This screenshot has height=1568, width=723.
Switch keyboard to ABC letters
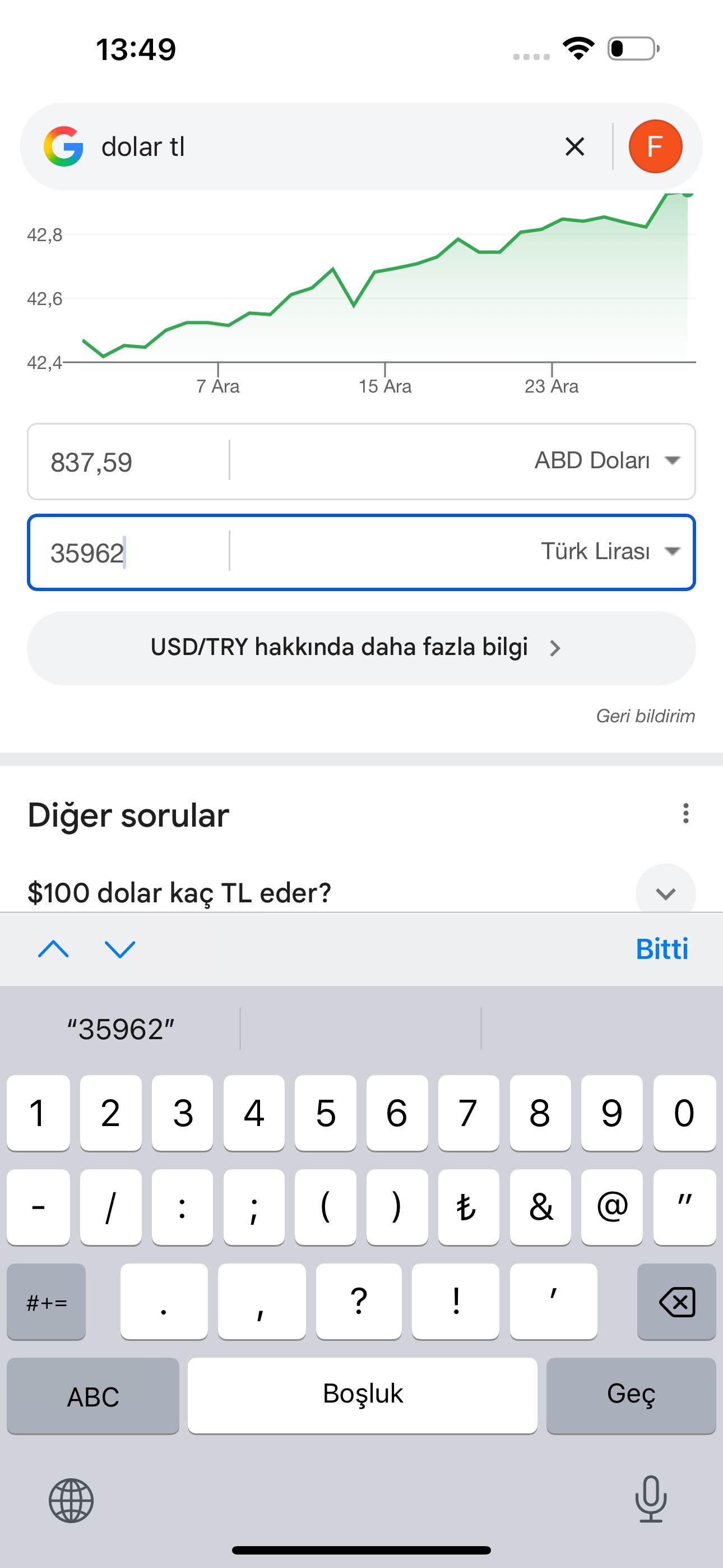(x=93, y=1395)
